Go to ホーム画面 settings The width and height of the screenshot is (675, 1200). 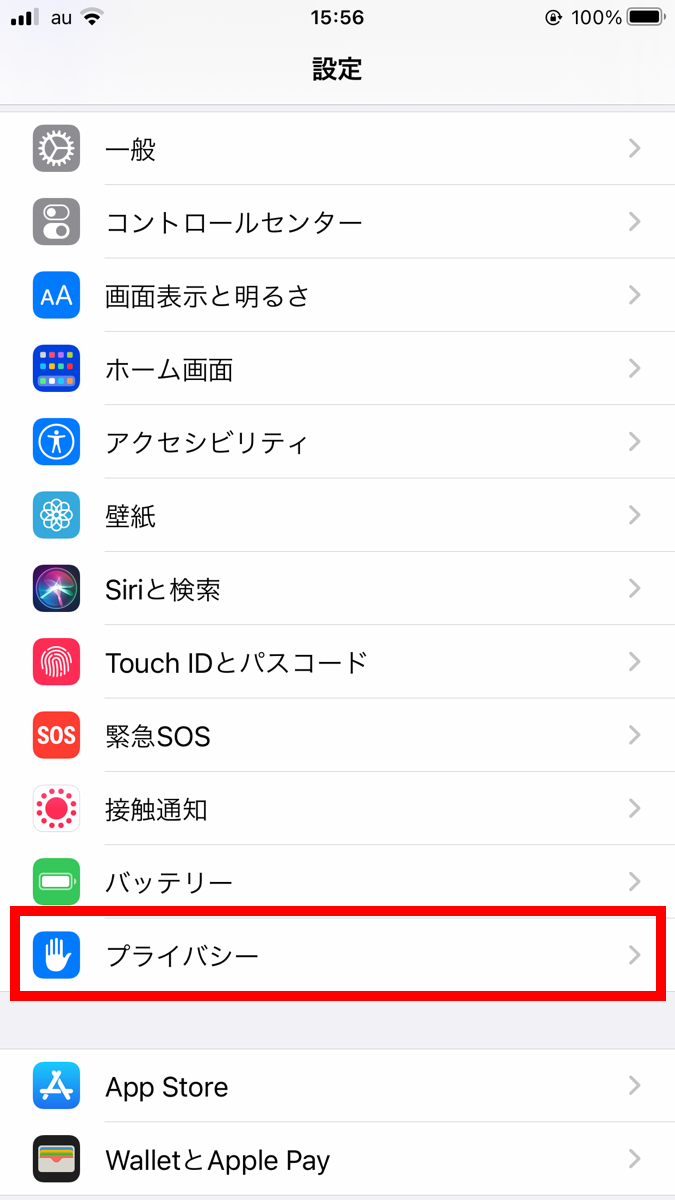337,369
